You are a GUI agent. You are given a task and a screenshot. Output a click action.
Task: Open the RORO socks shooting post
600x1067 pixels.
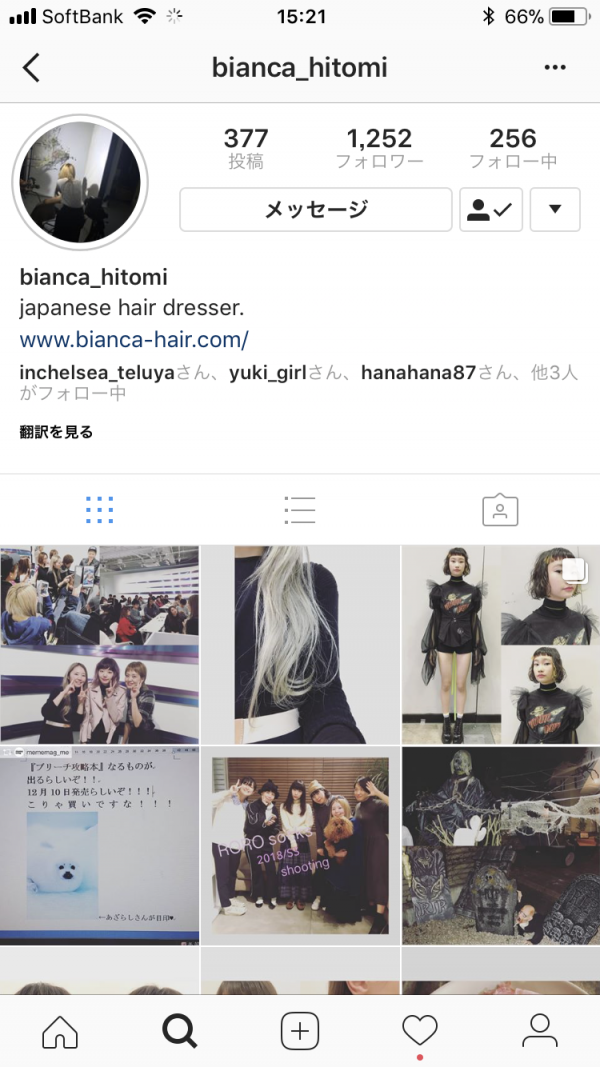point(300,846)
